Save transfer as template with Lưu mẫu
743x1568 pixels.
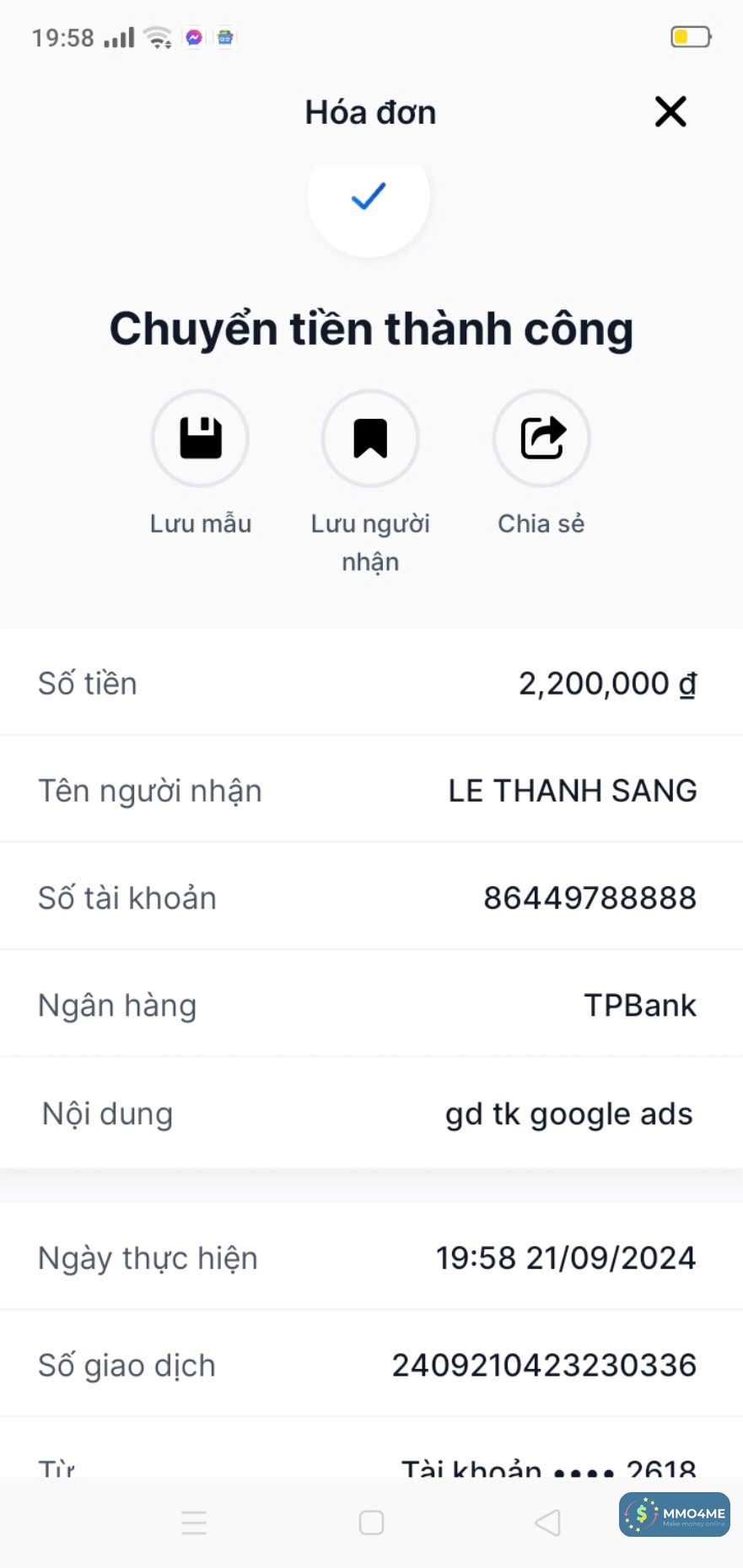pyautogui.click(x=201, y=438)
